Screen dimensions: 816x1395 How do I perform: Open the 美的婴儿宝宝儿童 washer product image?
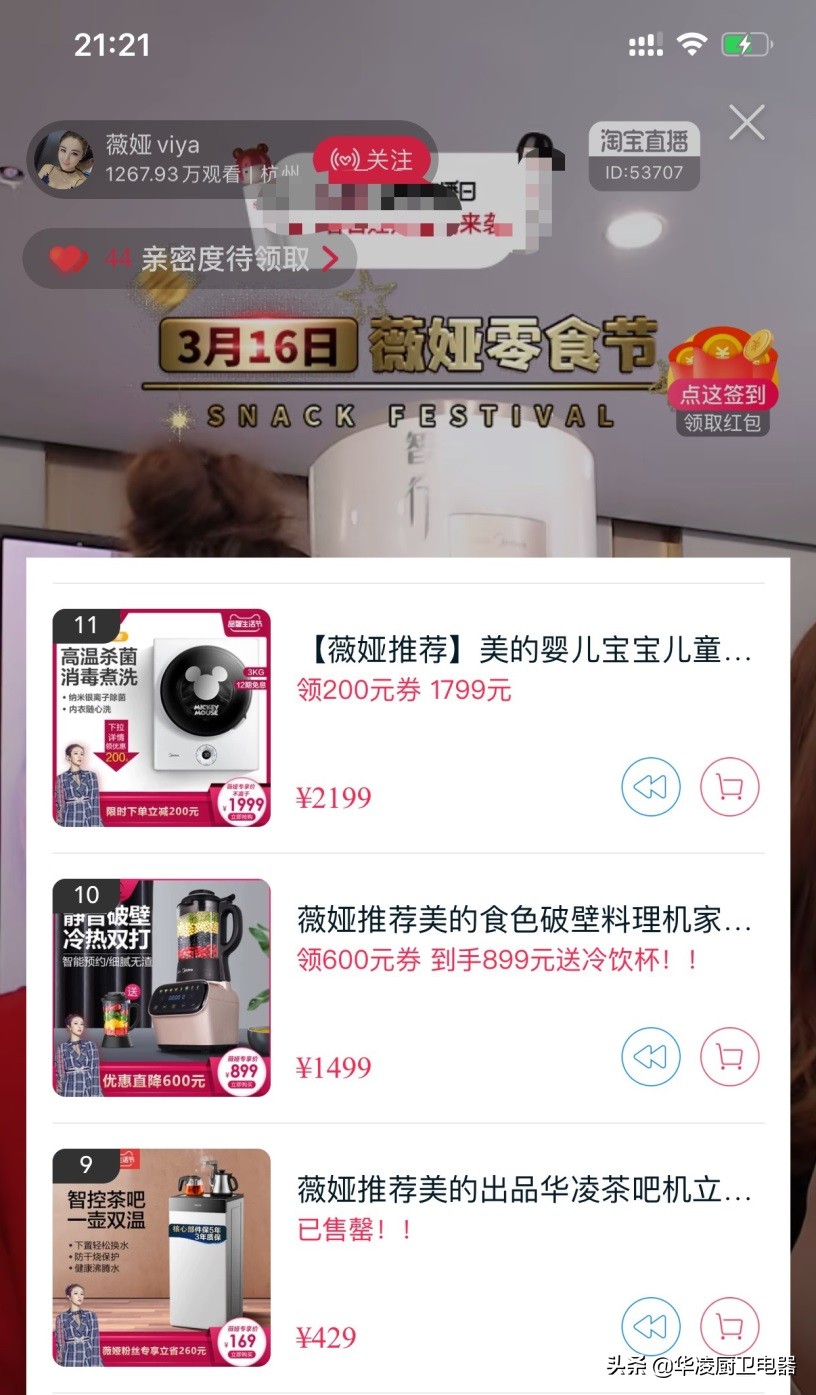click(162, 718)
